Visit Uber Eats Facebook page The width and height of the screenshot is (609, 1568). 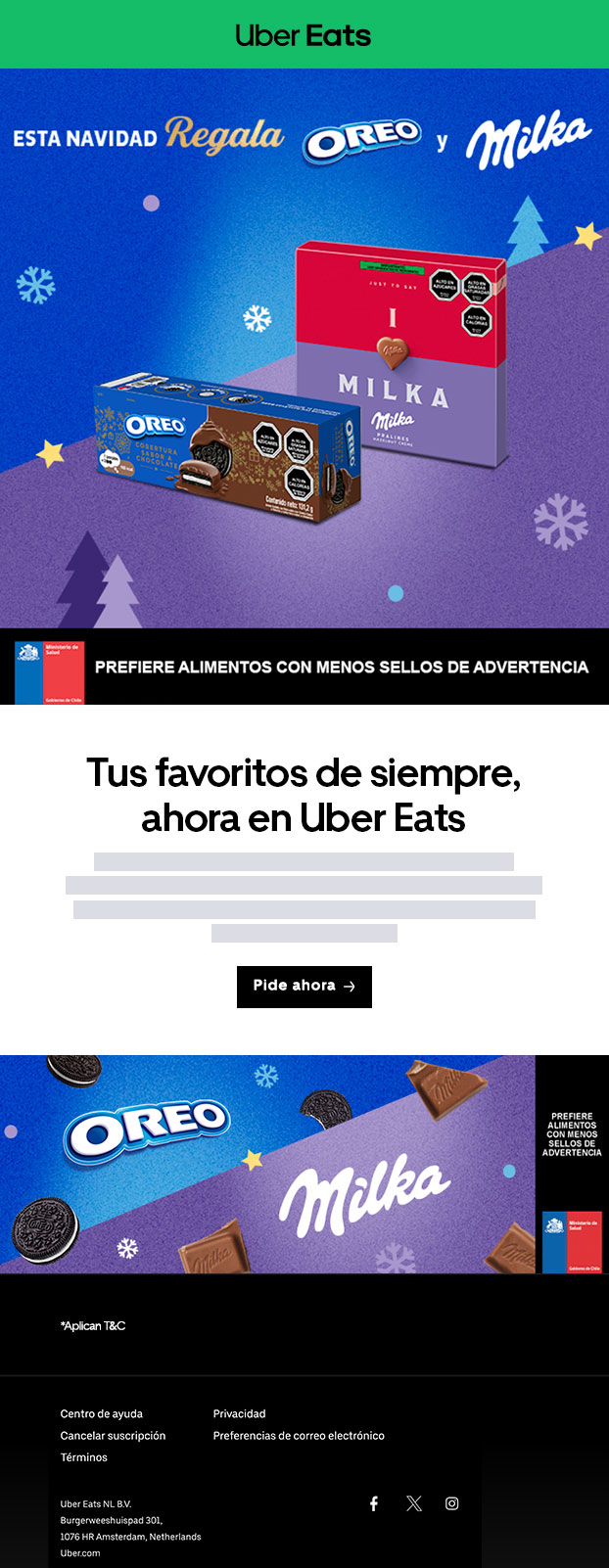pyautogui.click(x=373, y=1503)
